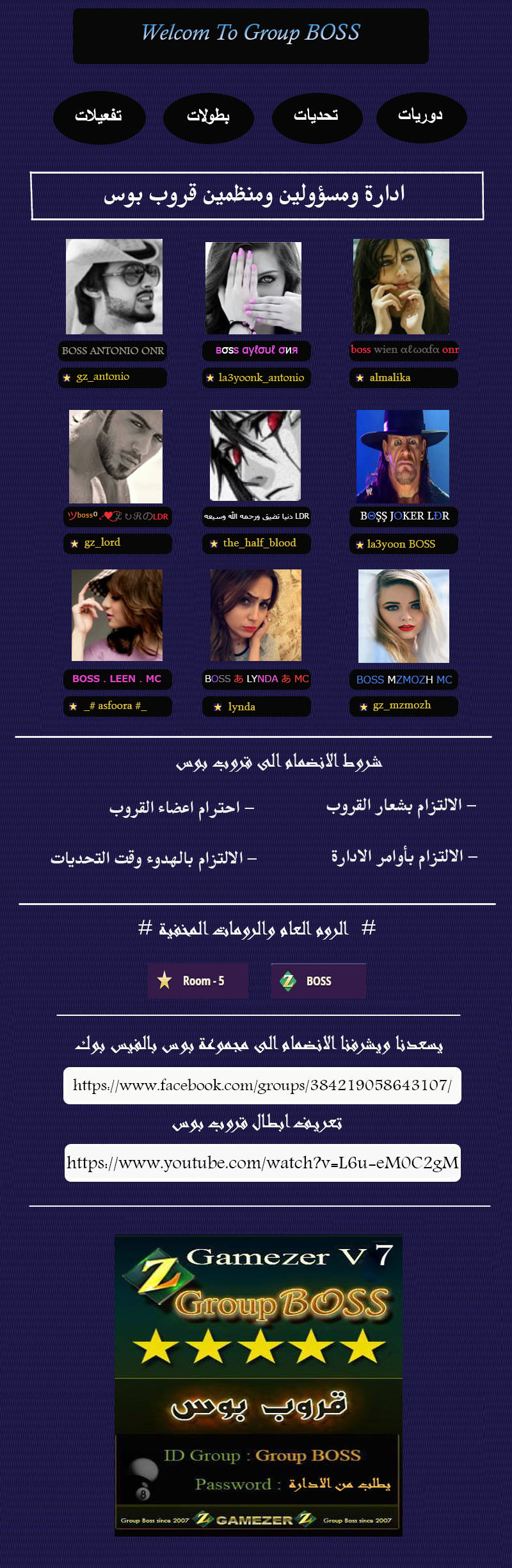Open the YouTube video link

pyautogui.click(x=262, y=1163)
